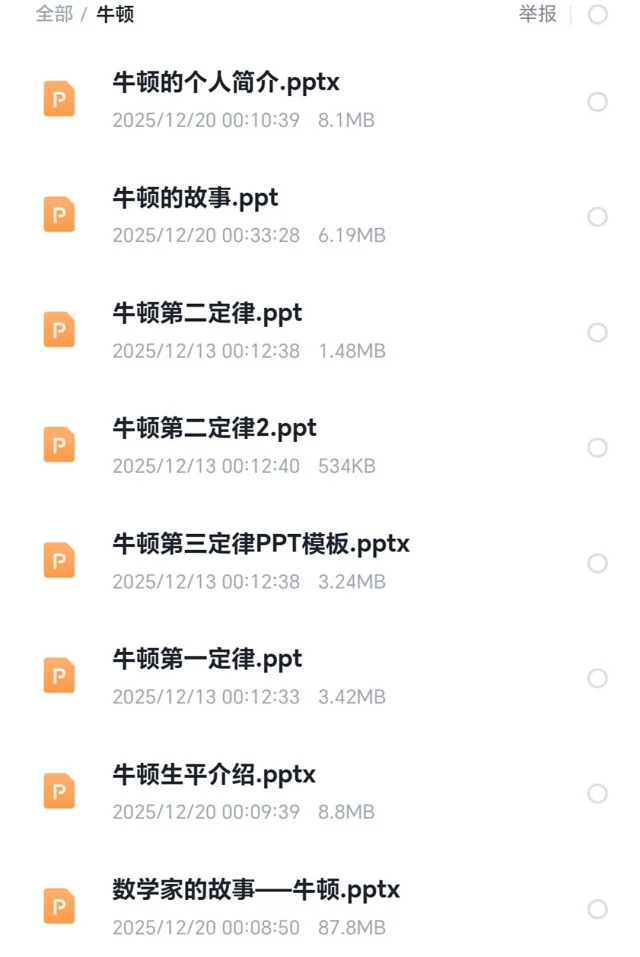
Task: Open 牛顿第二定律.ppt file
Action: [207, 313]
